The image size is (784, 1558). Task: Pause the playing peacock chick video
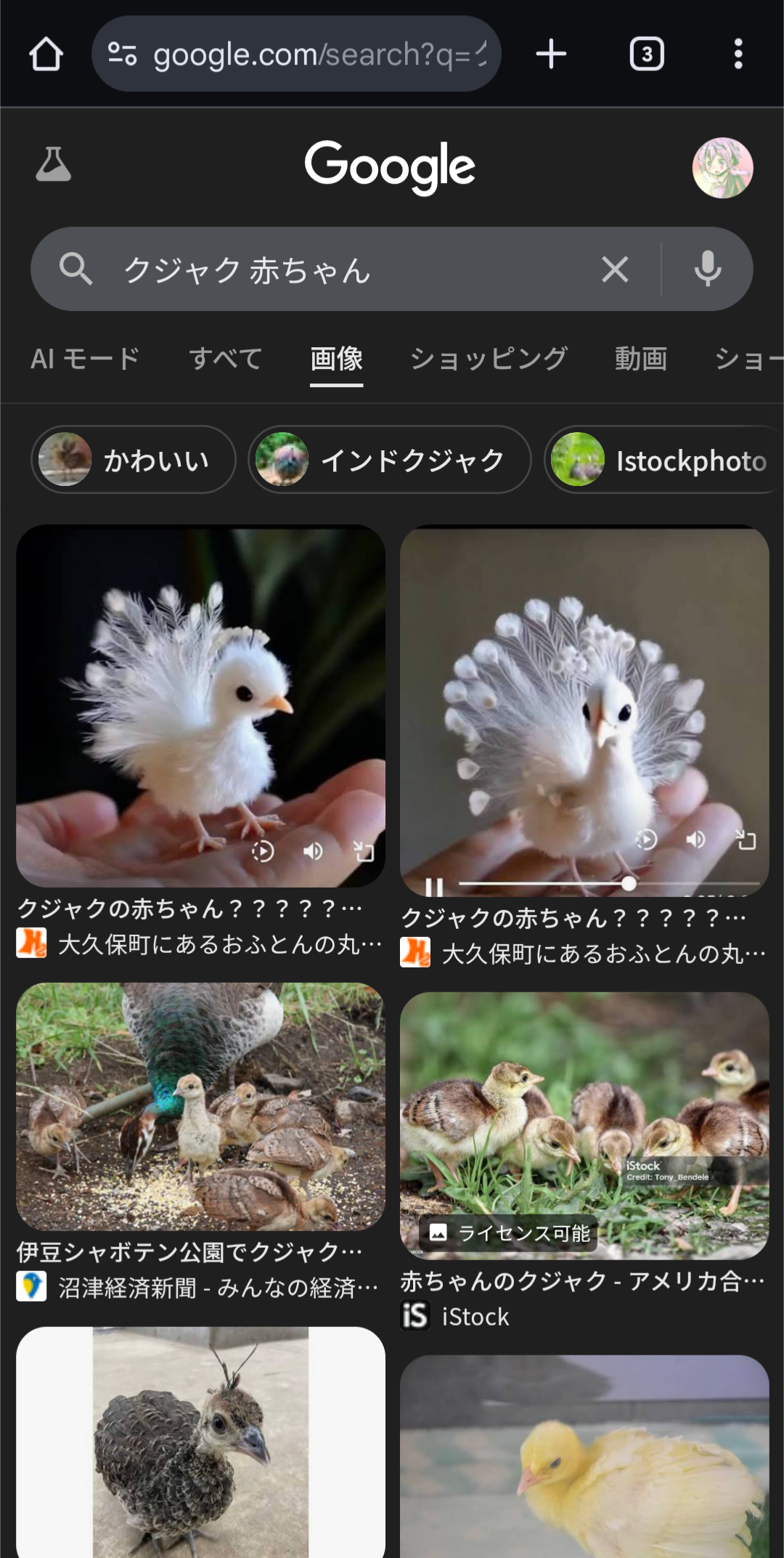pyautogui.click(x=434, y=886)
